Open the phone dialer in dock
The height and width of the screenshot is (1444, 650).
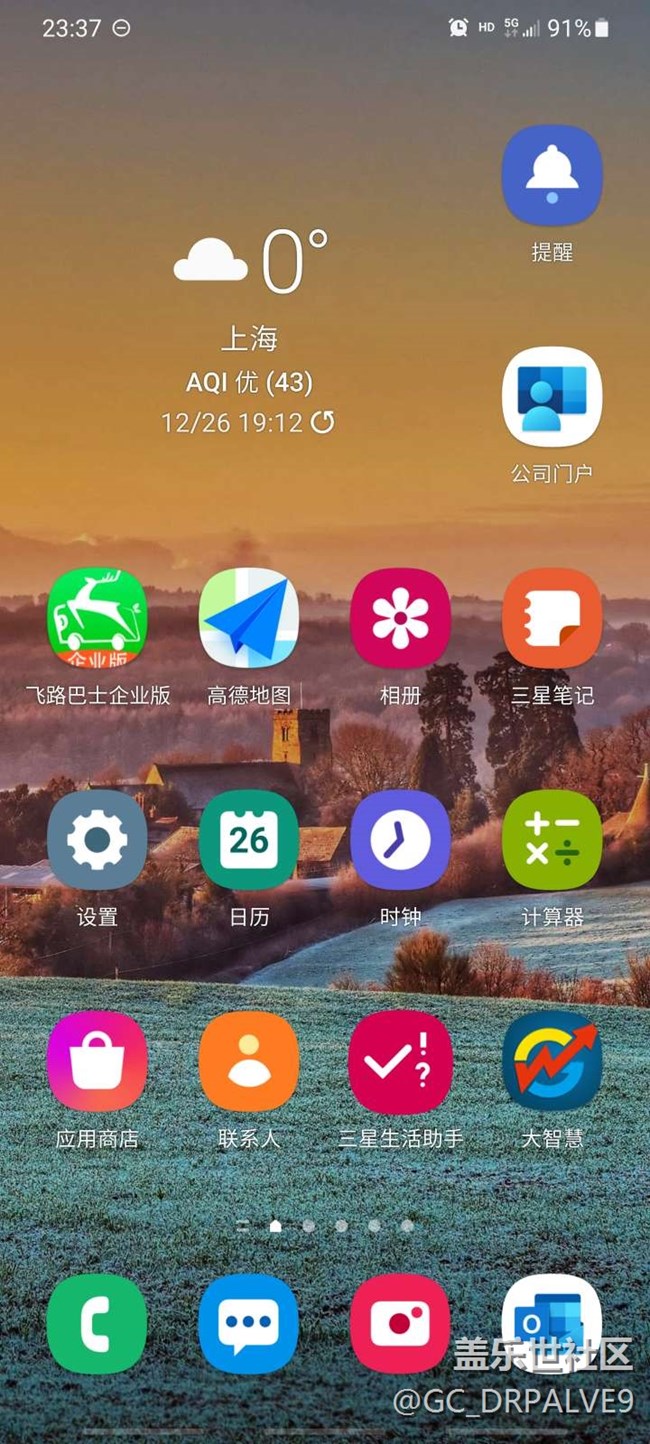point(97,1323)
